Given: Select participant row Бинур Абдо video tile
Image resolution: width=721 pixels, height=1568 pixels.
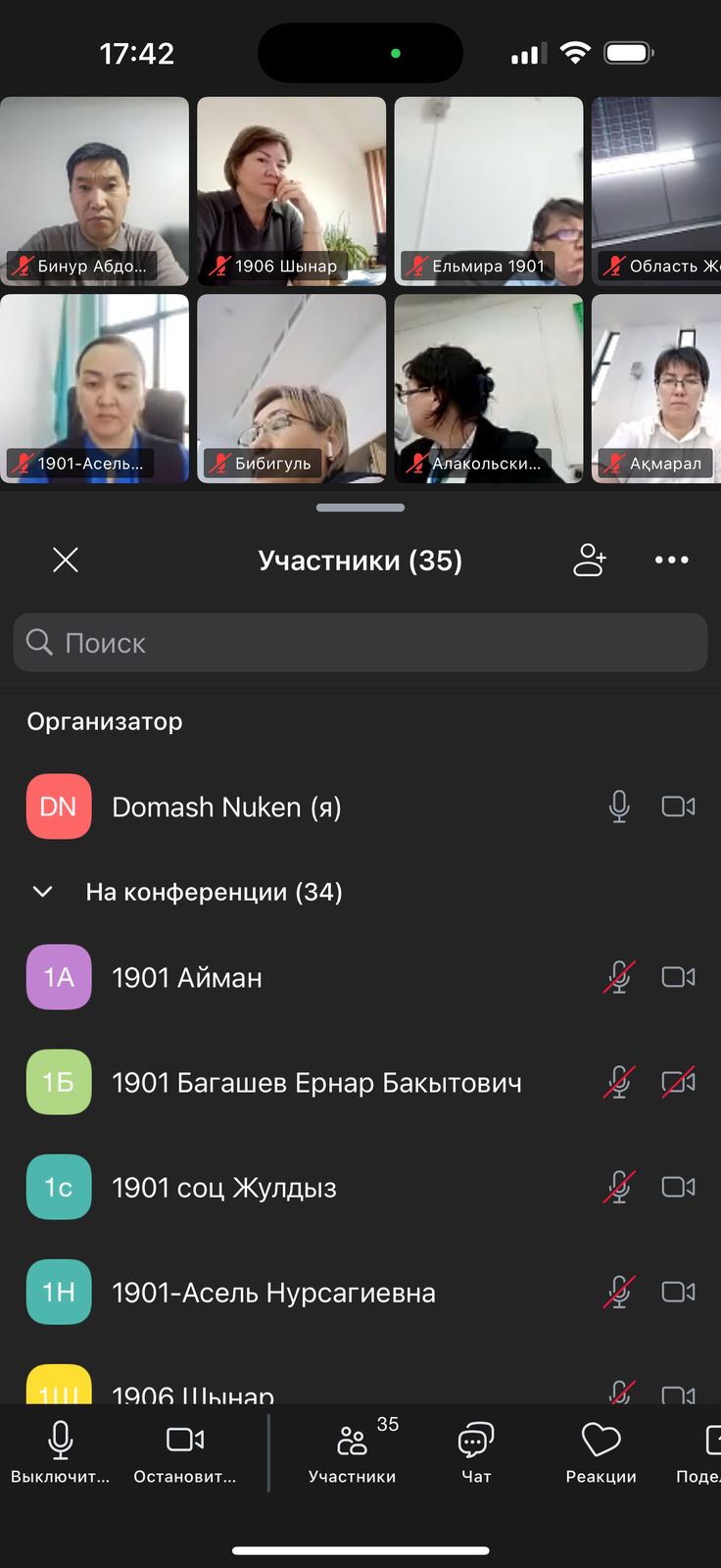Looking at the screenshot, I should tap(93, 191).
